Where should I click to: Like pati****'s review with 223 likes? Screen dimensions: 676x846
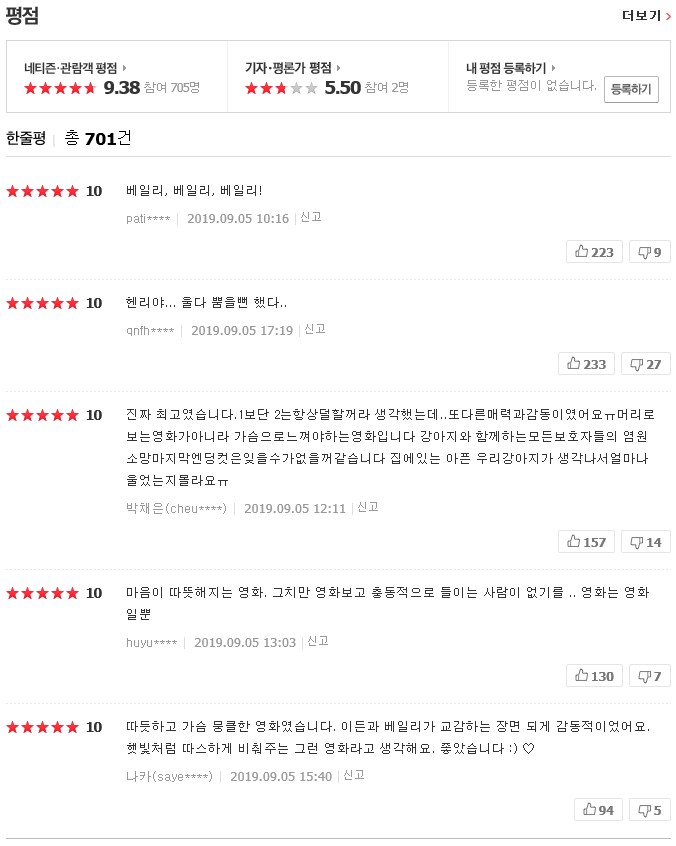pos(594,252)
